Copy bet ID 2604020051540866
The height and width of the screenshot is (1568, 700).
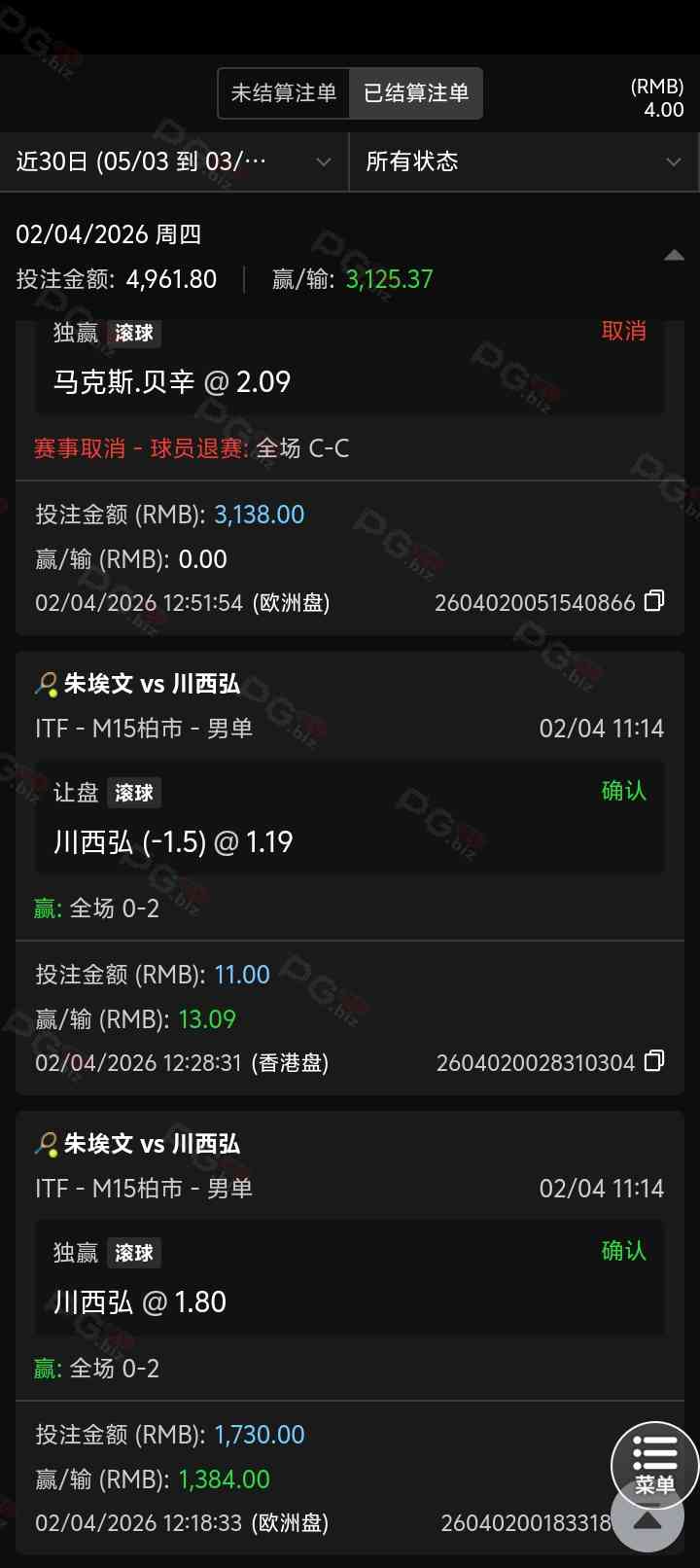click(x=655, y=601)
